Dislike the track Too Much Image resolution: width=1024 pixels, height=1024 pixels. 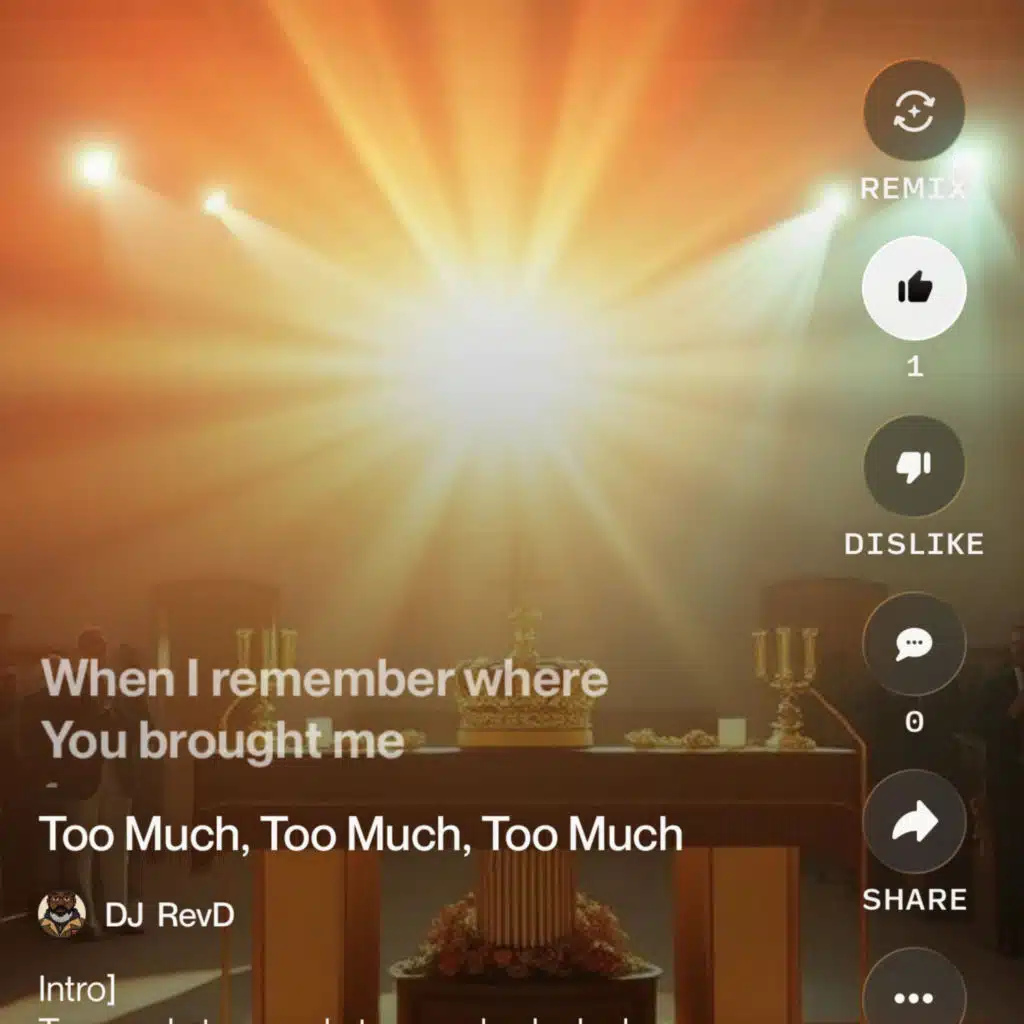(x=914, y=466)
